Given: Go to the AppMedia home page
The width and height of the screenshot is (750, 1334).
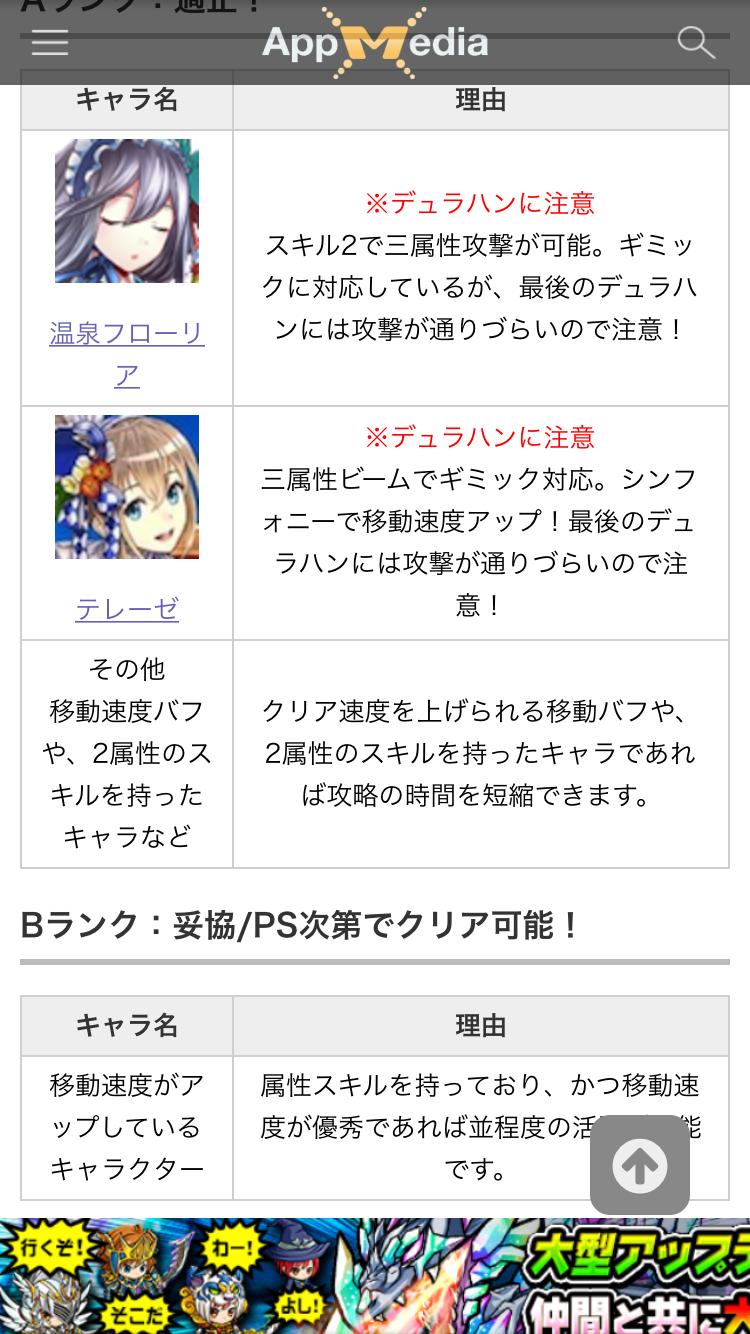Looking at the screenshot, I should (x=375, y=43).
